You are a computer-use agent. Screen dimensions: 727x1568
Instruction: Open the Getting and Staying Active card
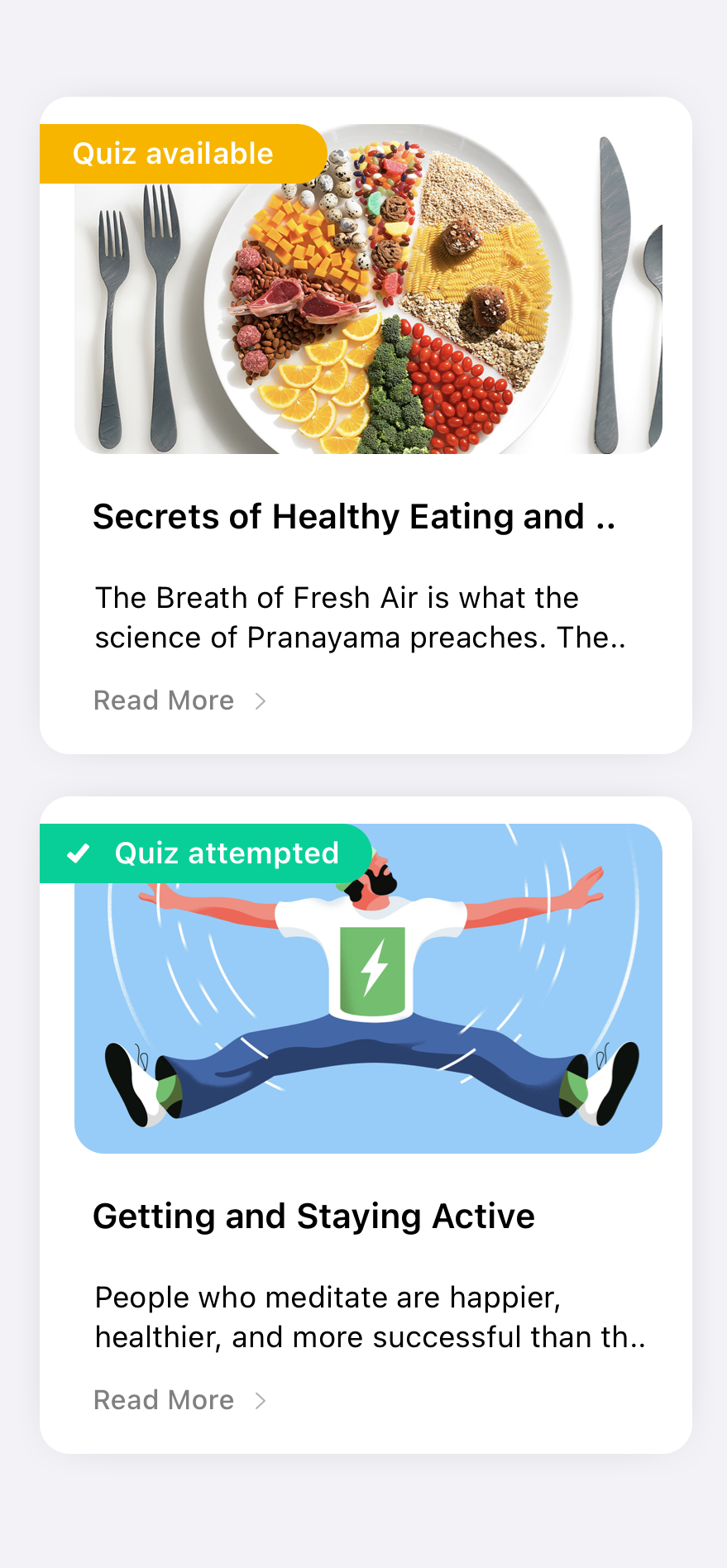point(314,1217)
